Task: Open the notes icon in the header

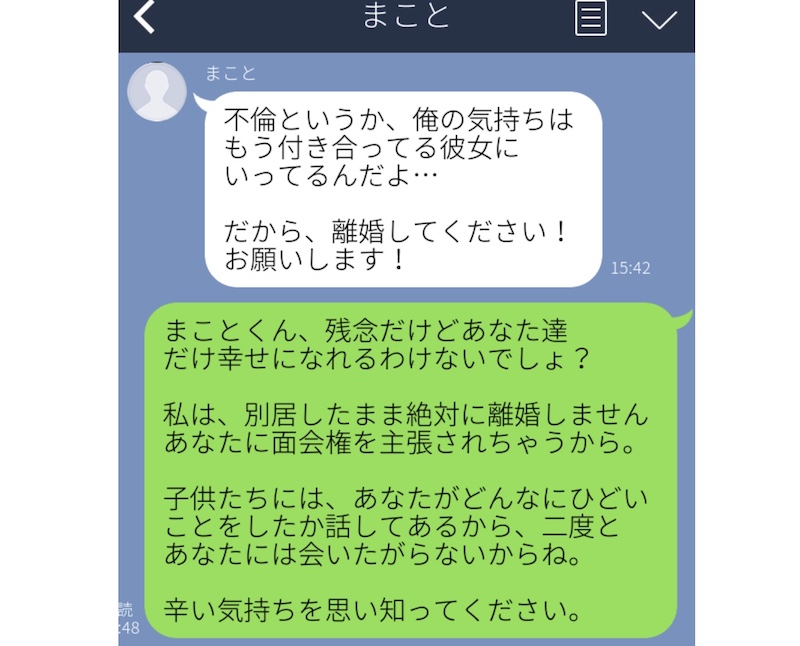Action: [591, 18]
